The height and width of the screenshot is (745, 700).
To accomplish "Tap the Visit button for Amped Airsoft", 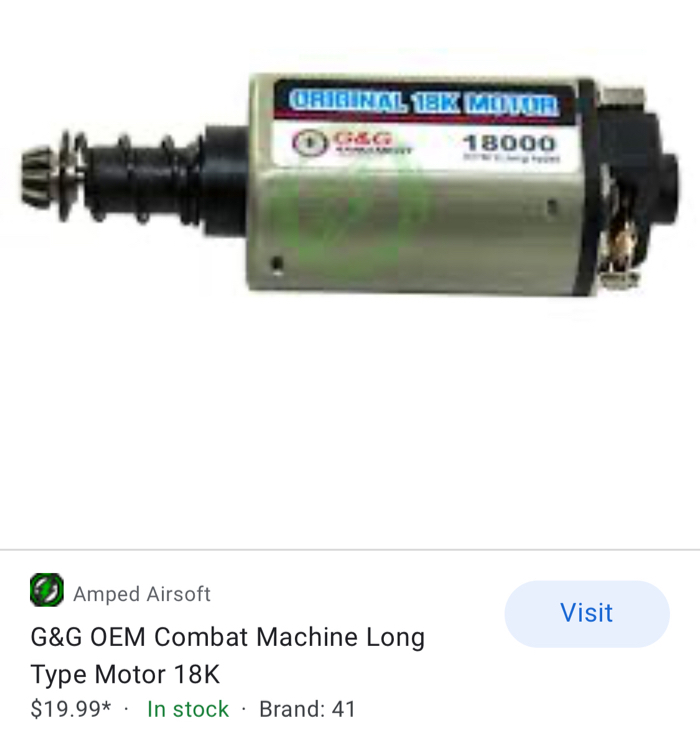I will point(586,613).
